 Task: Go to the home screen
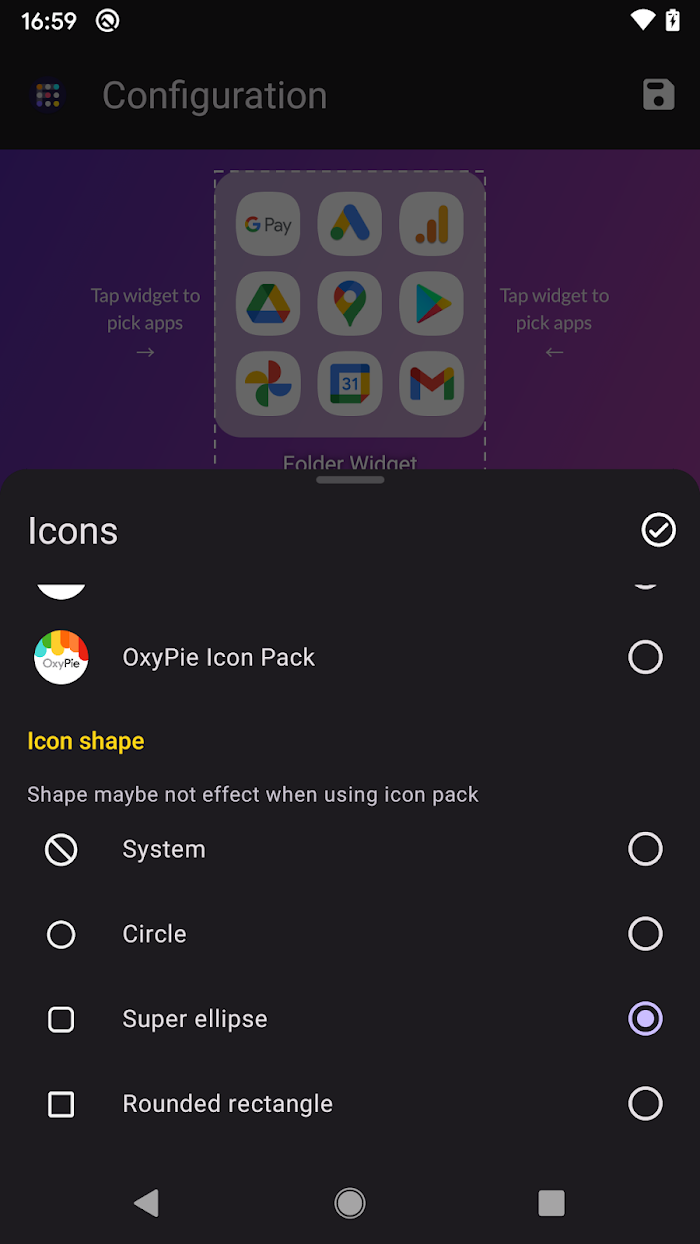(x=350, y=1203)
